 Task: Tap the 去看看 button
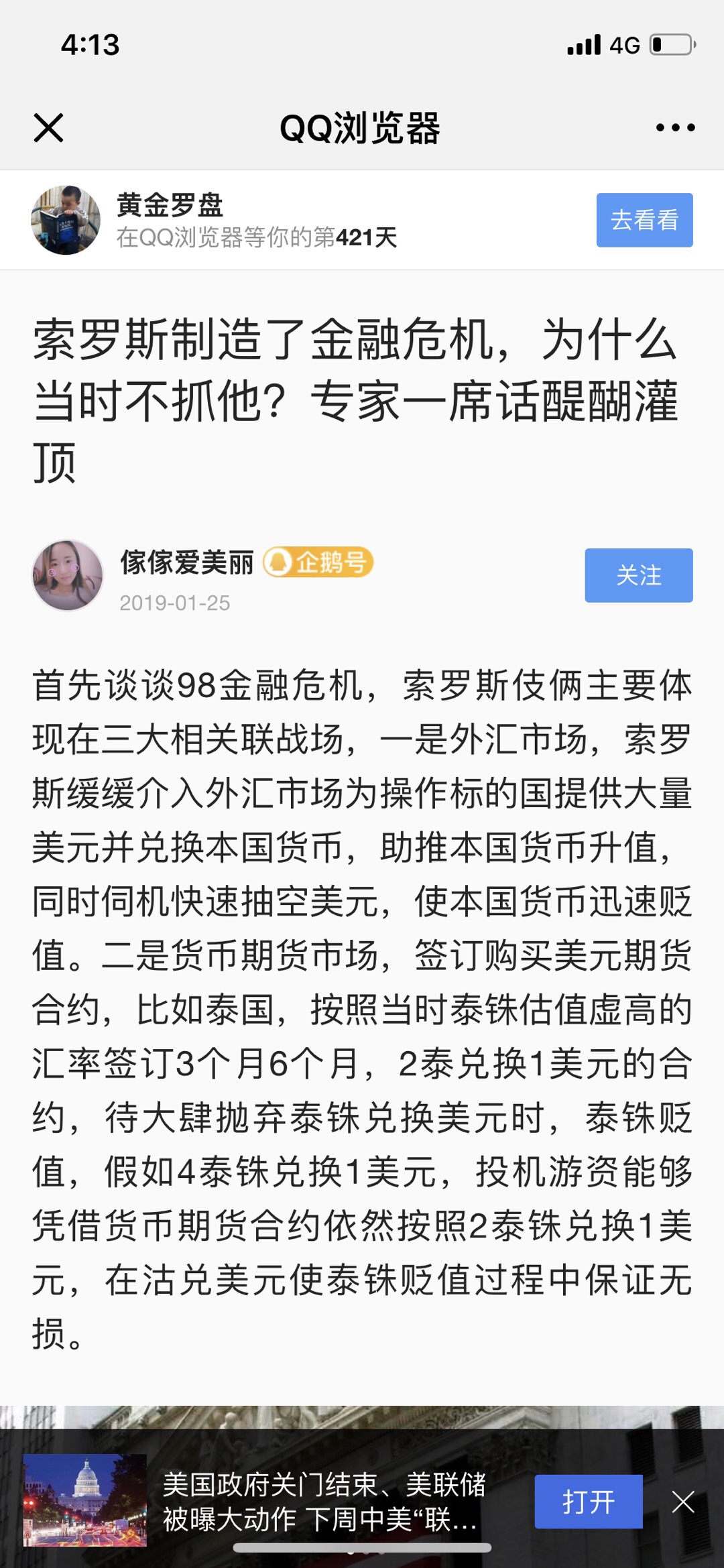click(x=644, y=220)
